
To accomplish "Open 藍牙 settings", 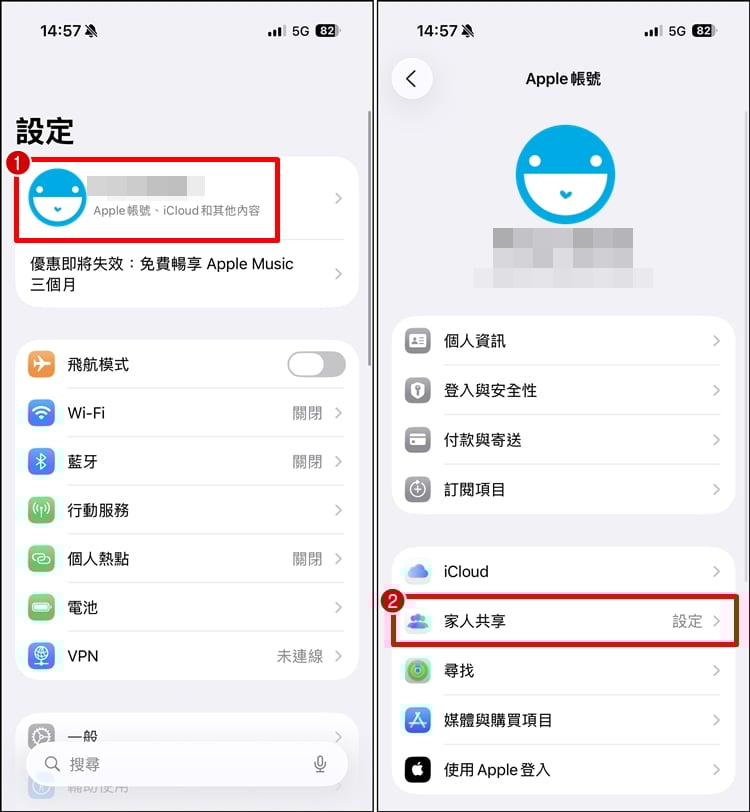I will (x=185, y=462).
